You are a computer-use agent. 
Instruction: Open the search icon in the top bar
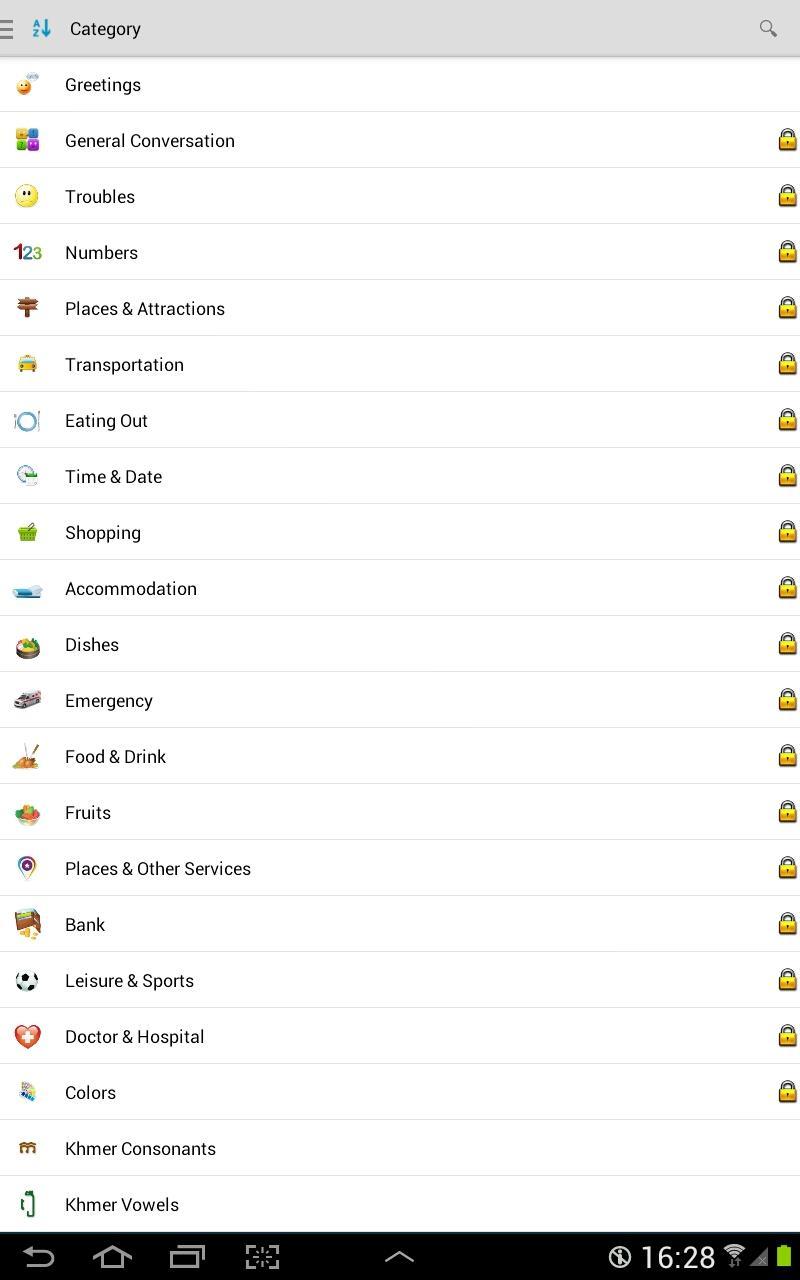click(x=768, y=28)
